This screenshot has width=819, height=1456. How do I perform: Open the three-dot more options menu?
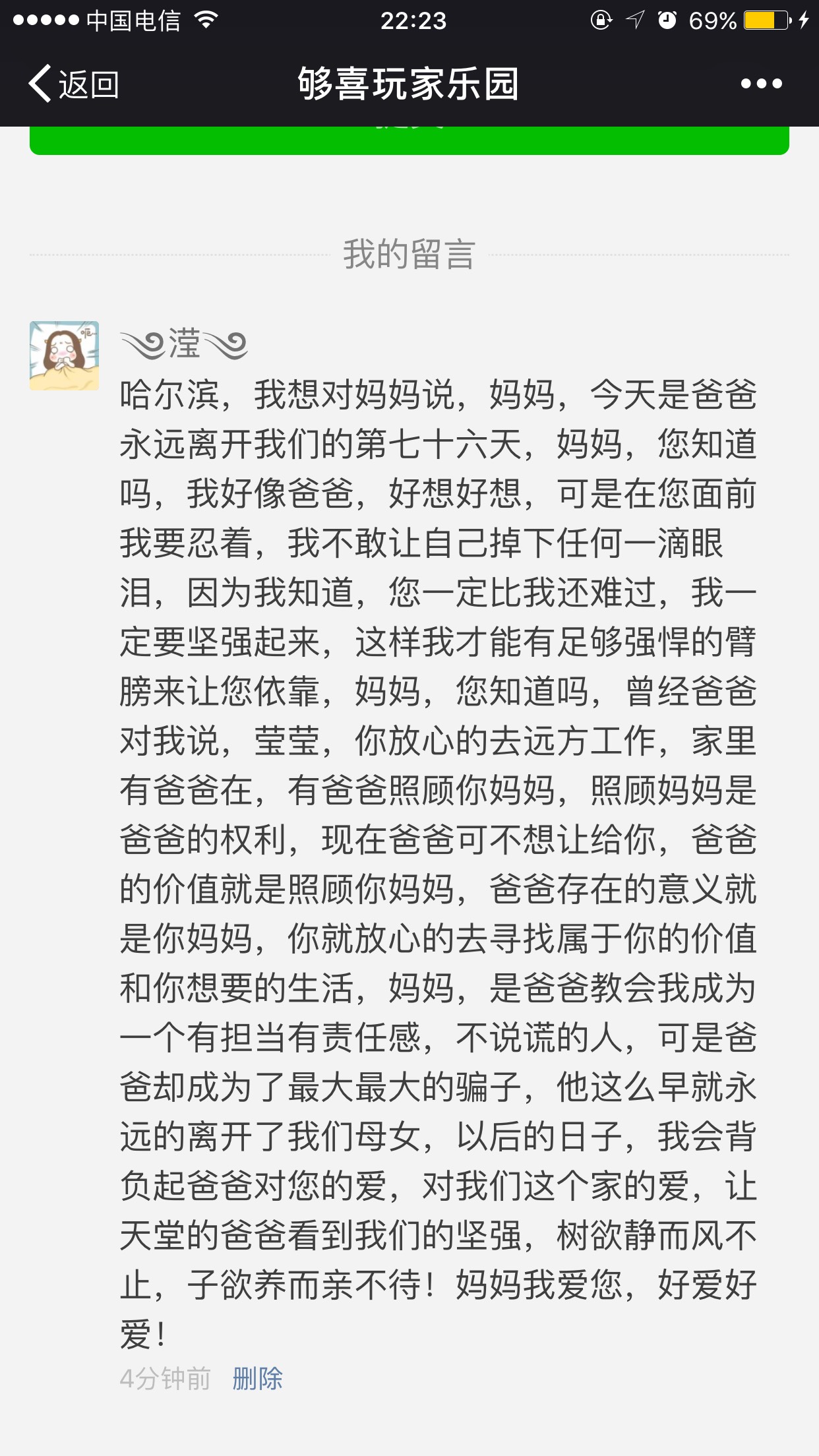point(761,84)
